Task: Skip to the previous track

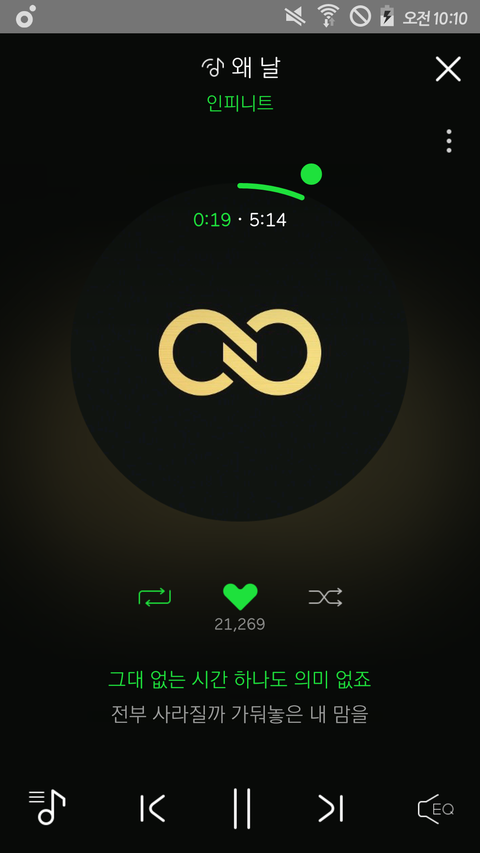Action: click(x=152, y=808)
